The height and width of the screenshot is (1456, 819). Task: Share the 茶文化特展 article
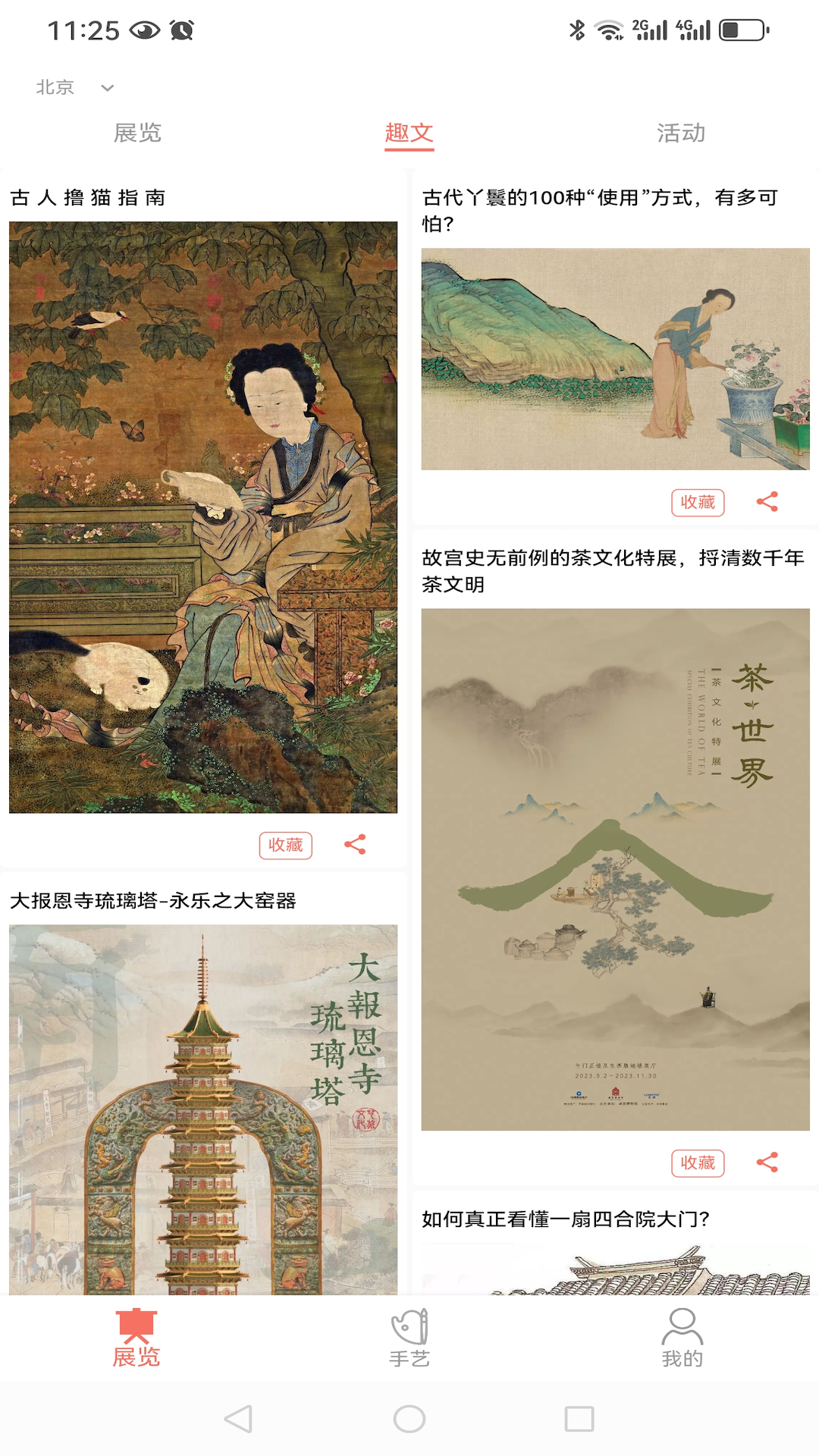click(x=767, y=1163)
